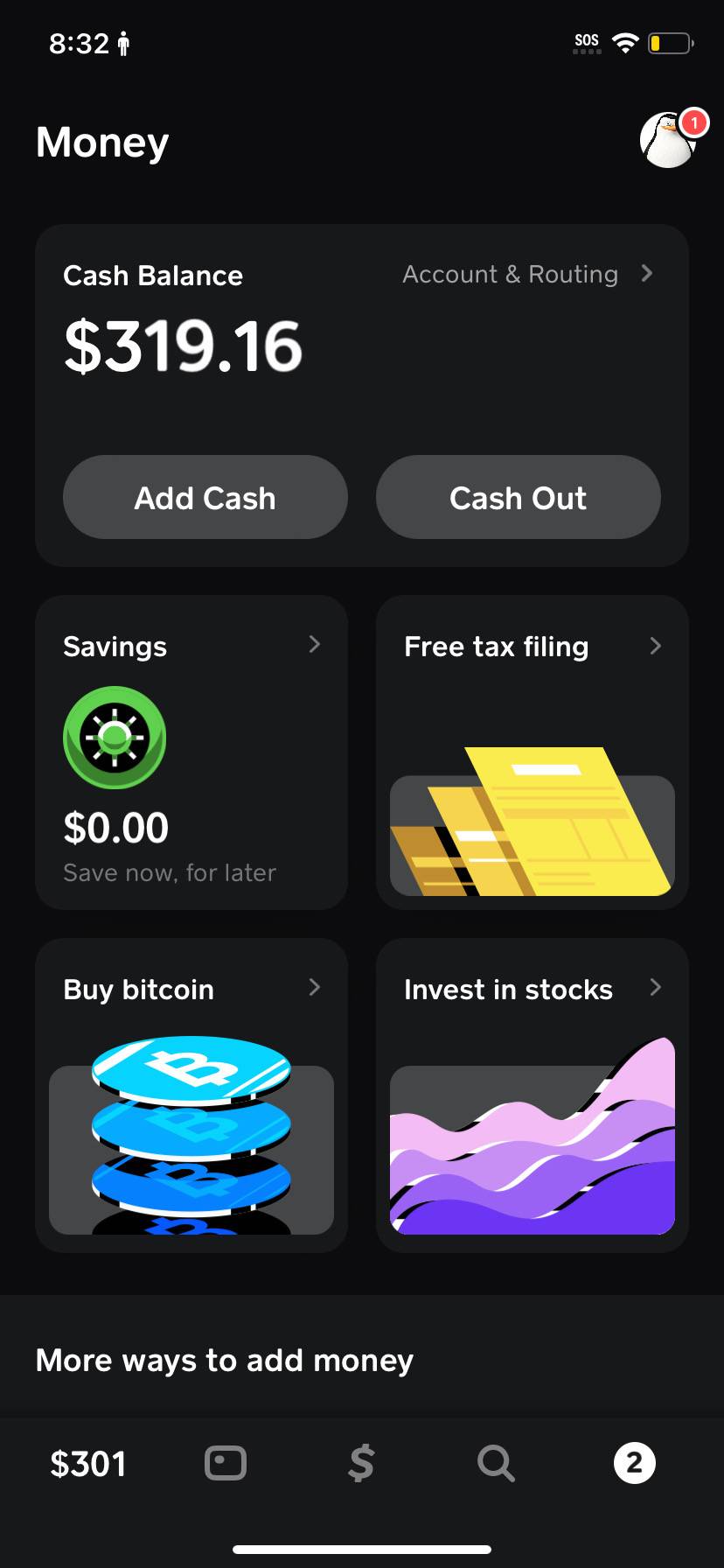Tap the Add Cash button

click(x=205, y=497)
